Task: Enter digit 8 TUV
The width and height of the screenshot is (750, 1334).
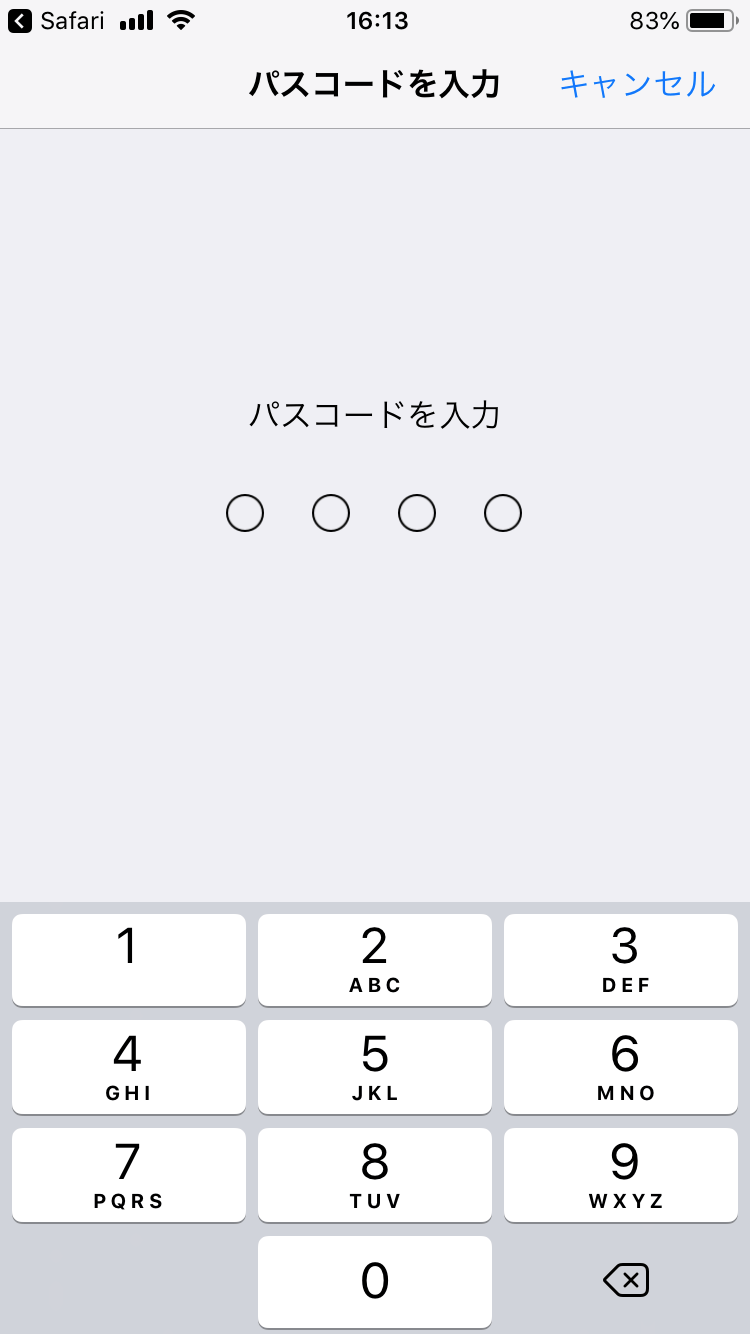Action: coord(375,1174)
